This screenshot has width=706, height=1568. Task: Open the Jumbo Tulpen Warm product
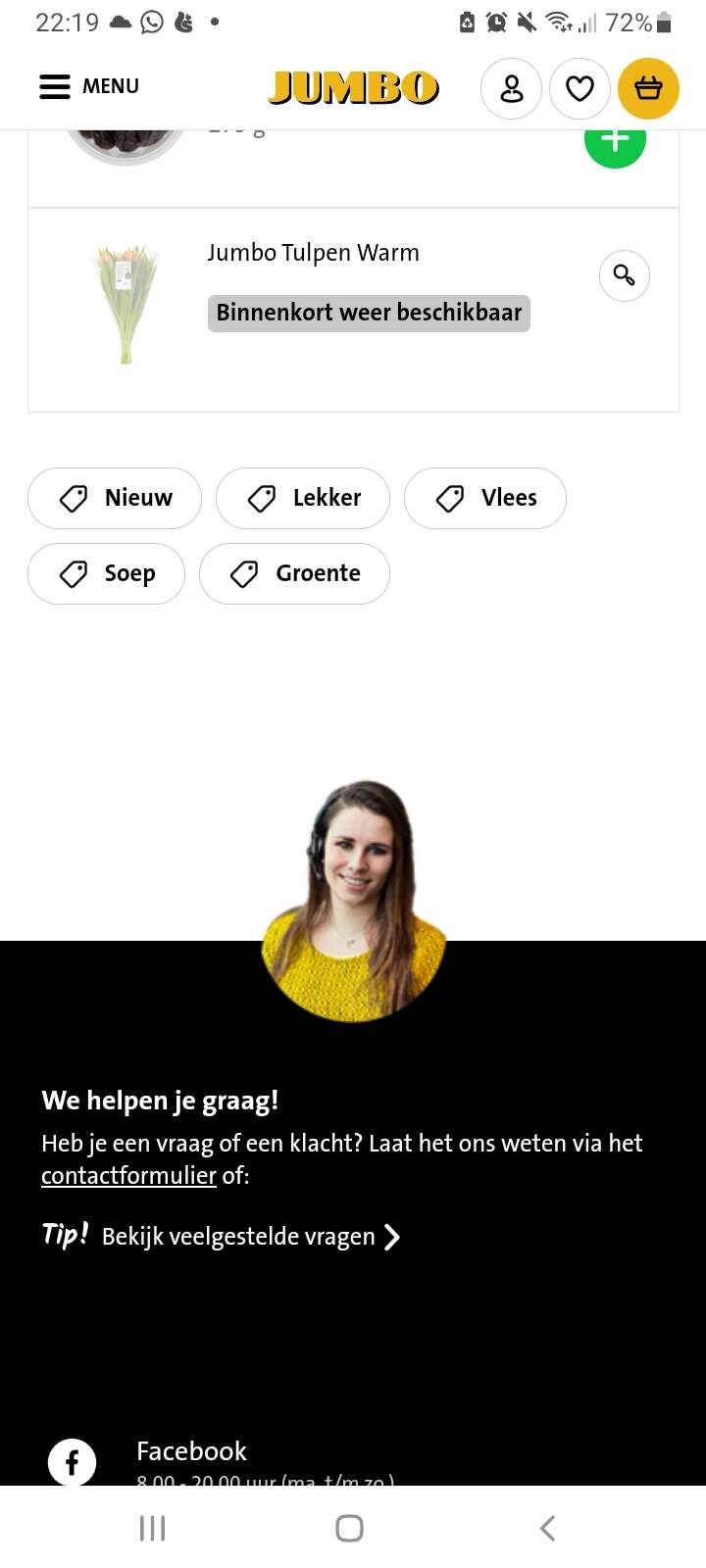pos(313,253)
